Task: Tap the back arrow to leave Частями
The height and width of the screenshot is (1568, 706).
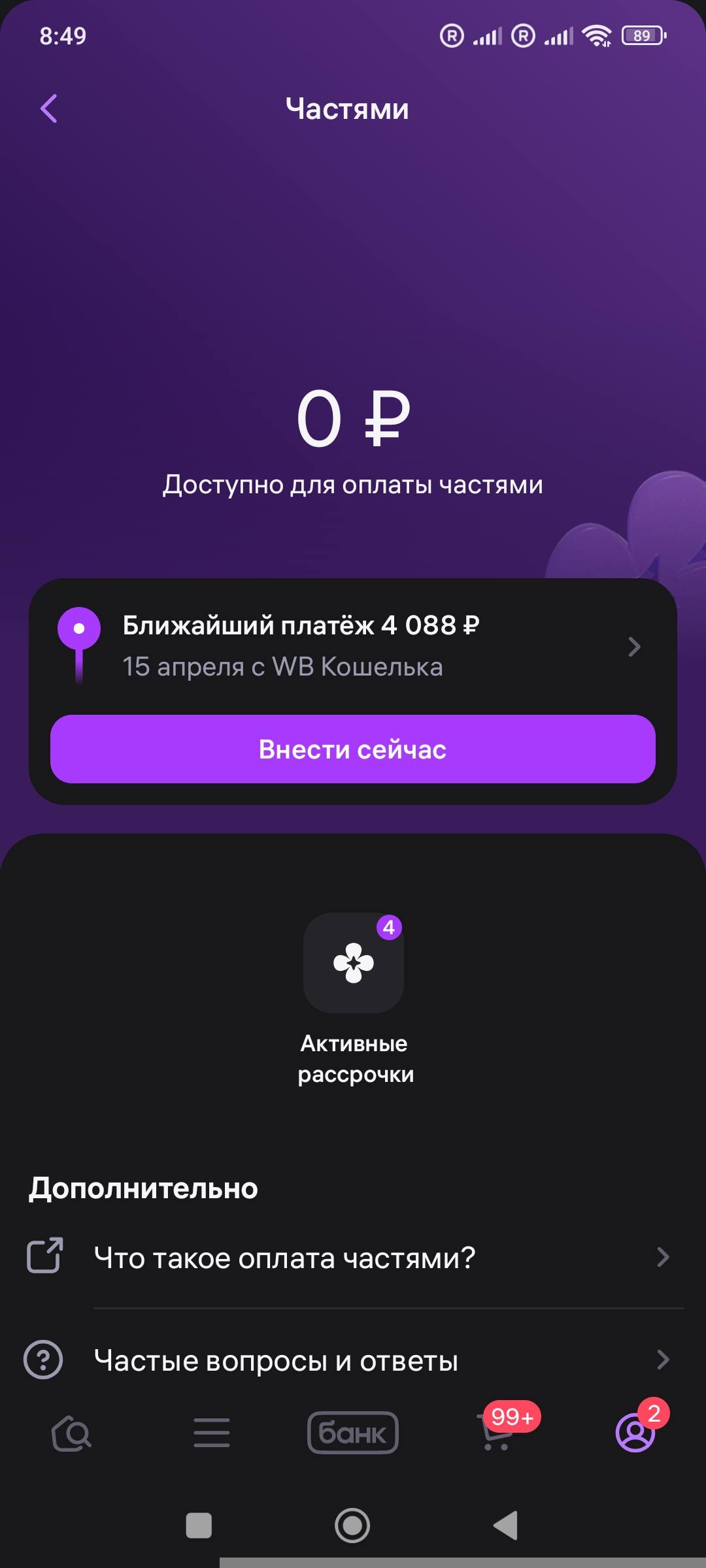Action: click(49, 108)
